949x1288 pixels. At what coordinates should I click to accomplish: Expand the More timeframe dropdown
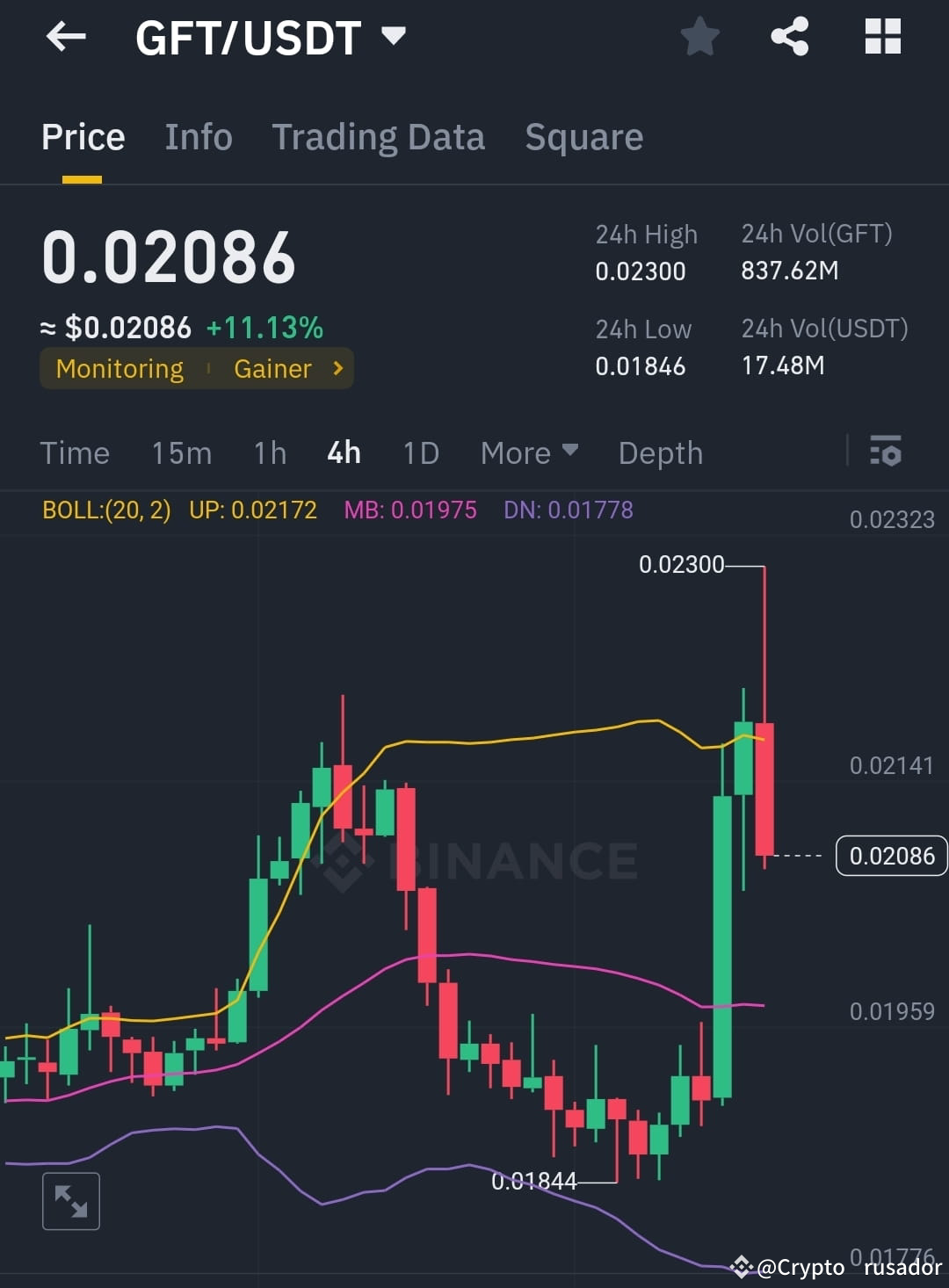pos(528,452)
